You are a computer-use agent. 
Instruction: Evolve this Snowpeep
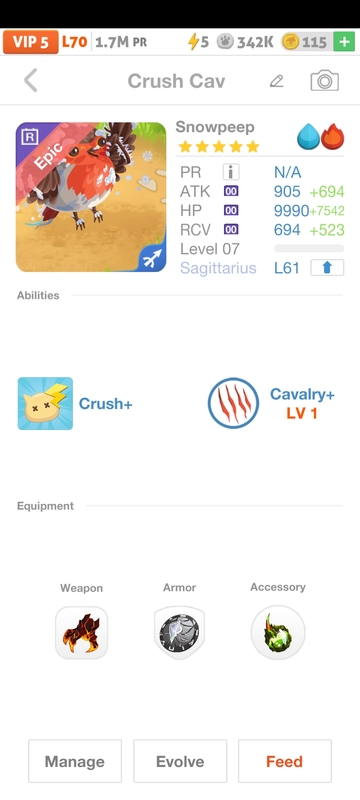(180, 761)
